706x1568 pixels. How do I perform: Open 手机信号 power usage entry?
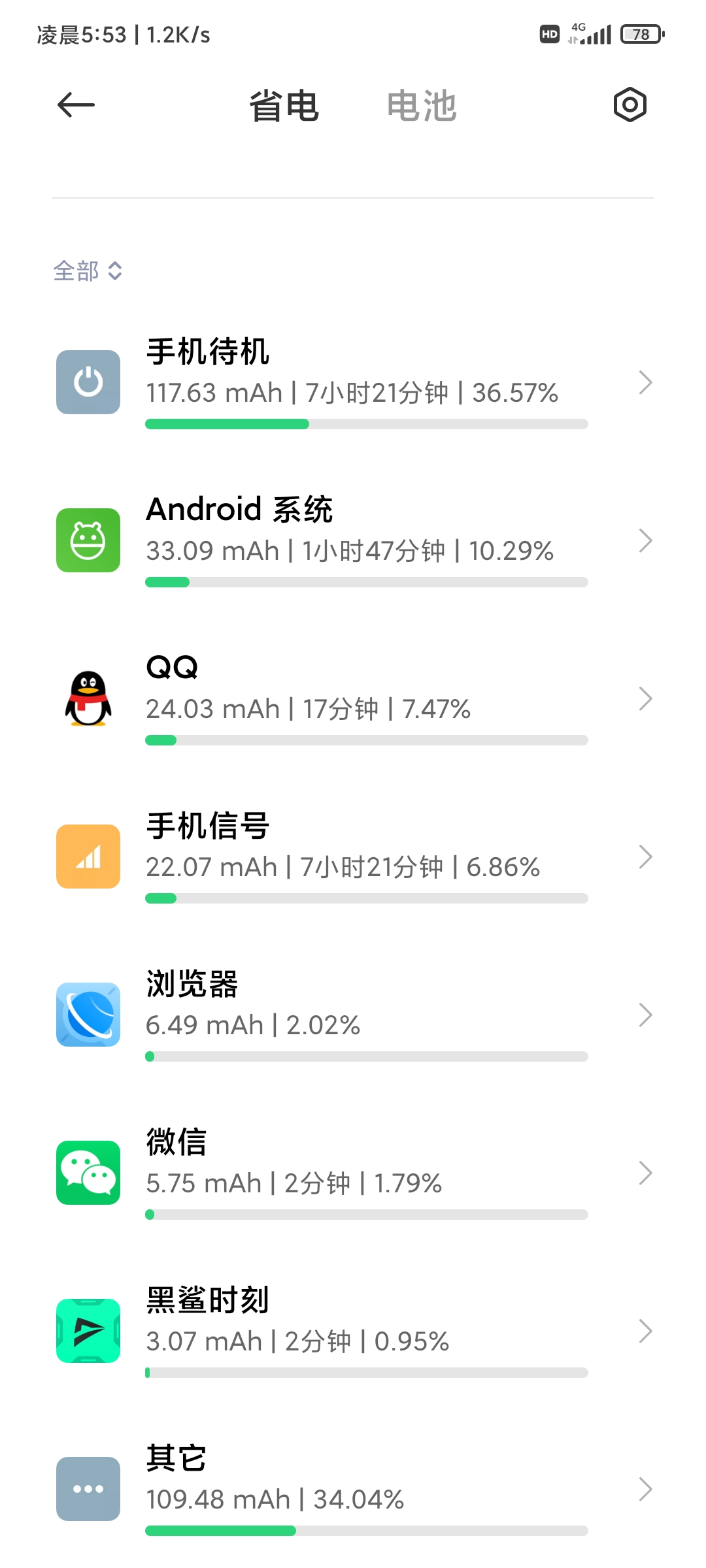click(x=353, y=857)
